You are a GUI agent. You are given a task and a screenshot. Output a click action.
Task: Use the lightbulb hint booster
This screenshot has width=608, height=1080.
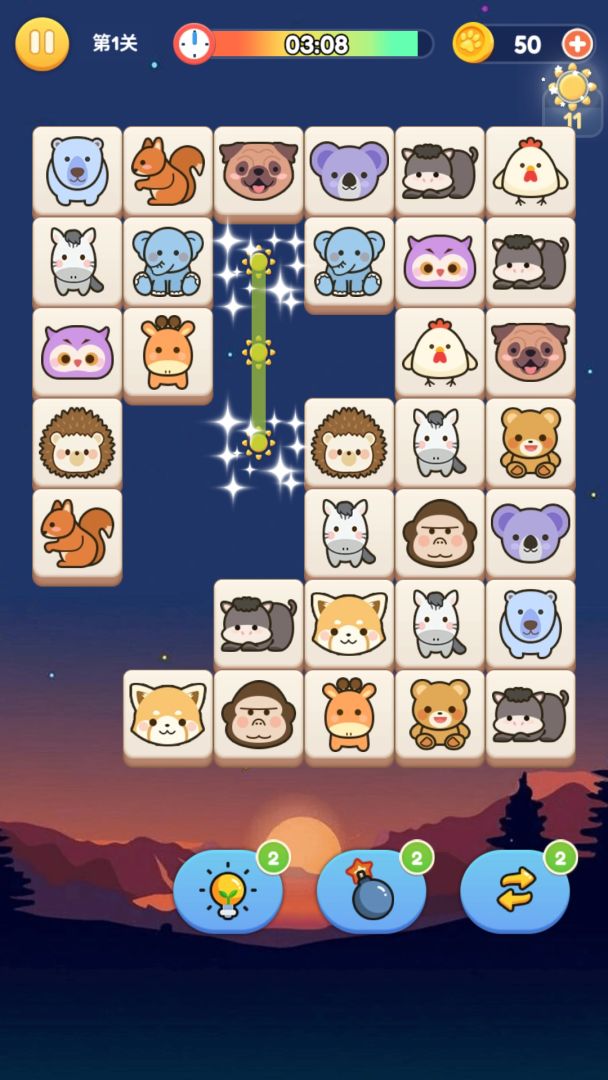(x=228, y=890)
